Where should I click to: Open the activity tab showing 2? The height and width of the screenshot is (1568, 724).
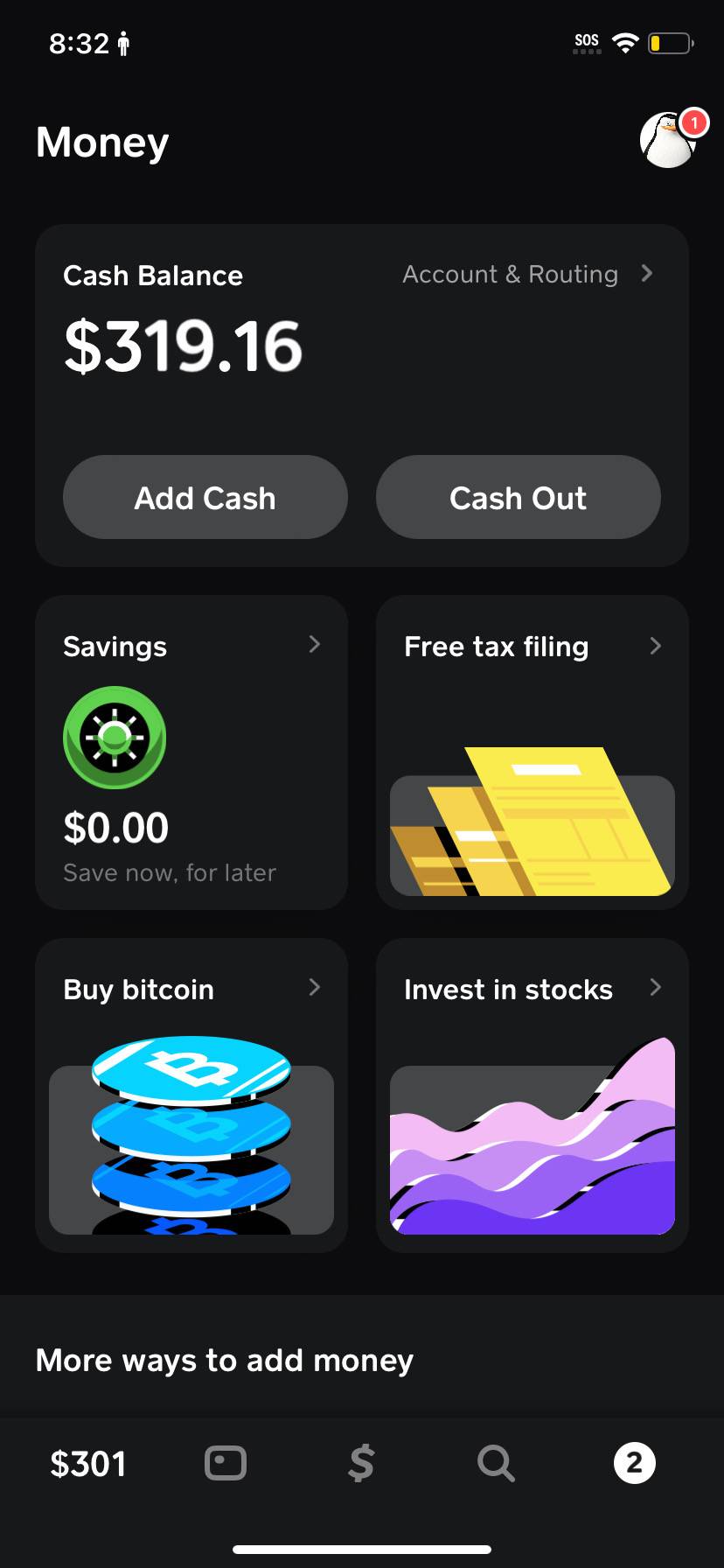click(634, 1463)
